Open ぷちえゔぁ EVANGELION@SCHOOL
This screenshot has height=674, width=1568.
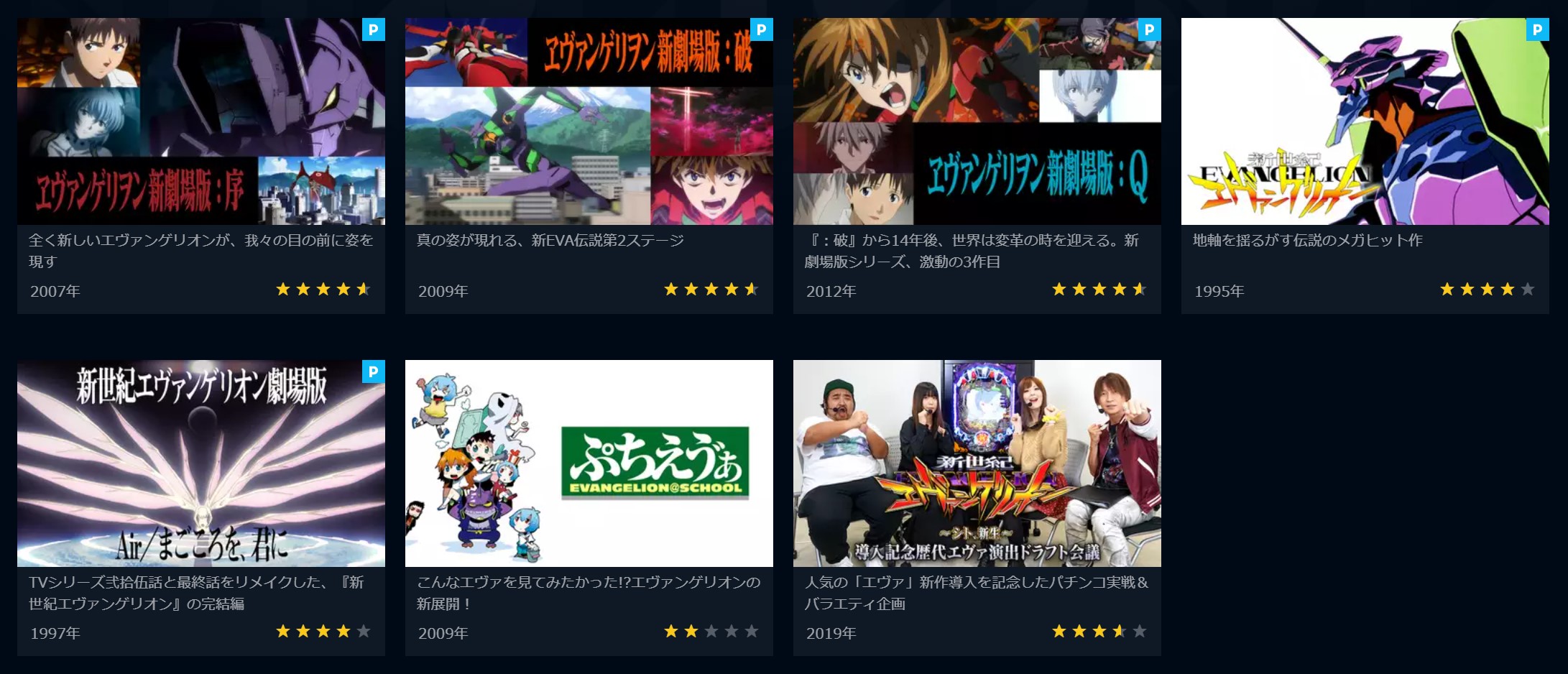pos(589,463)
